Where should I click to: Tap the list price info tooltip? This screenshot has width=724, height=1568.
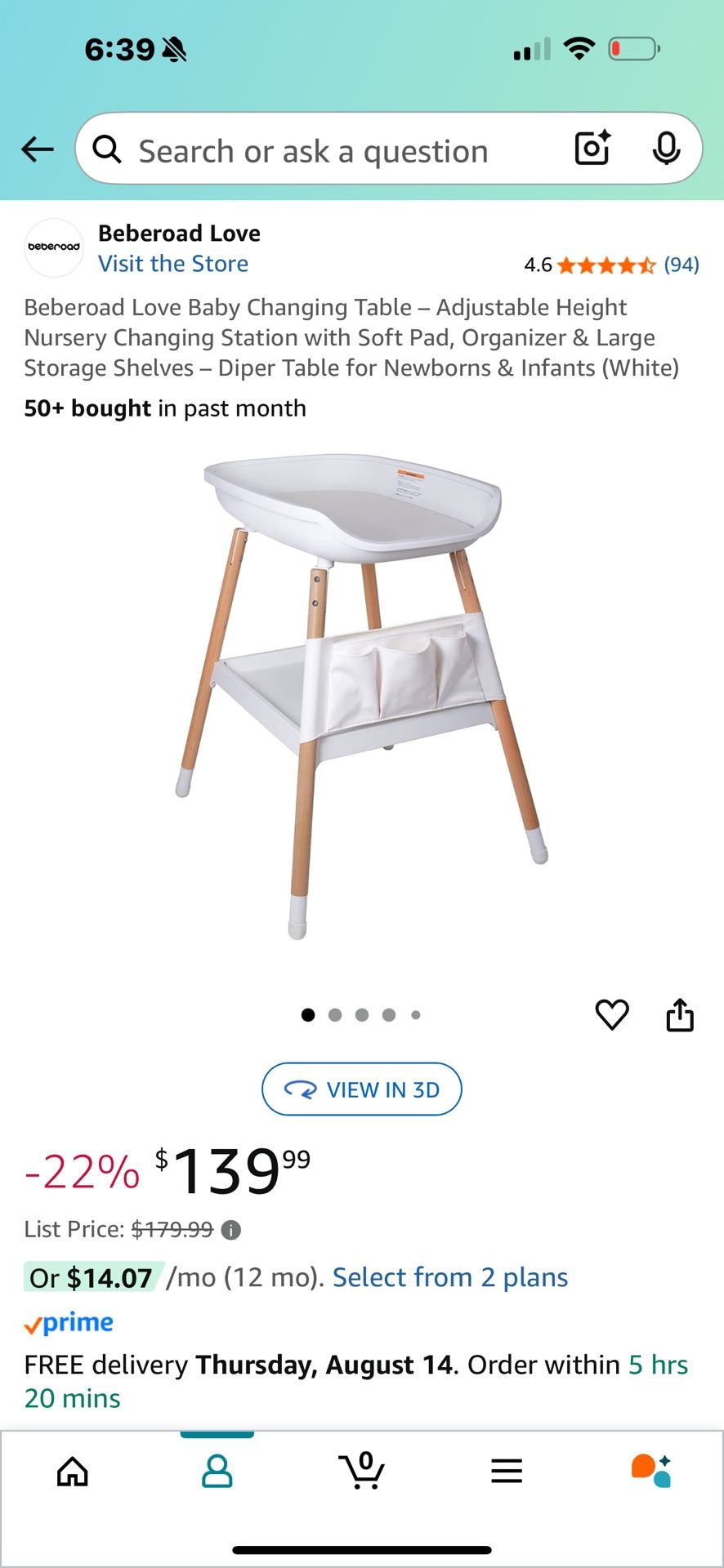click(x=233, y=1230)
